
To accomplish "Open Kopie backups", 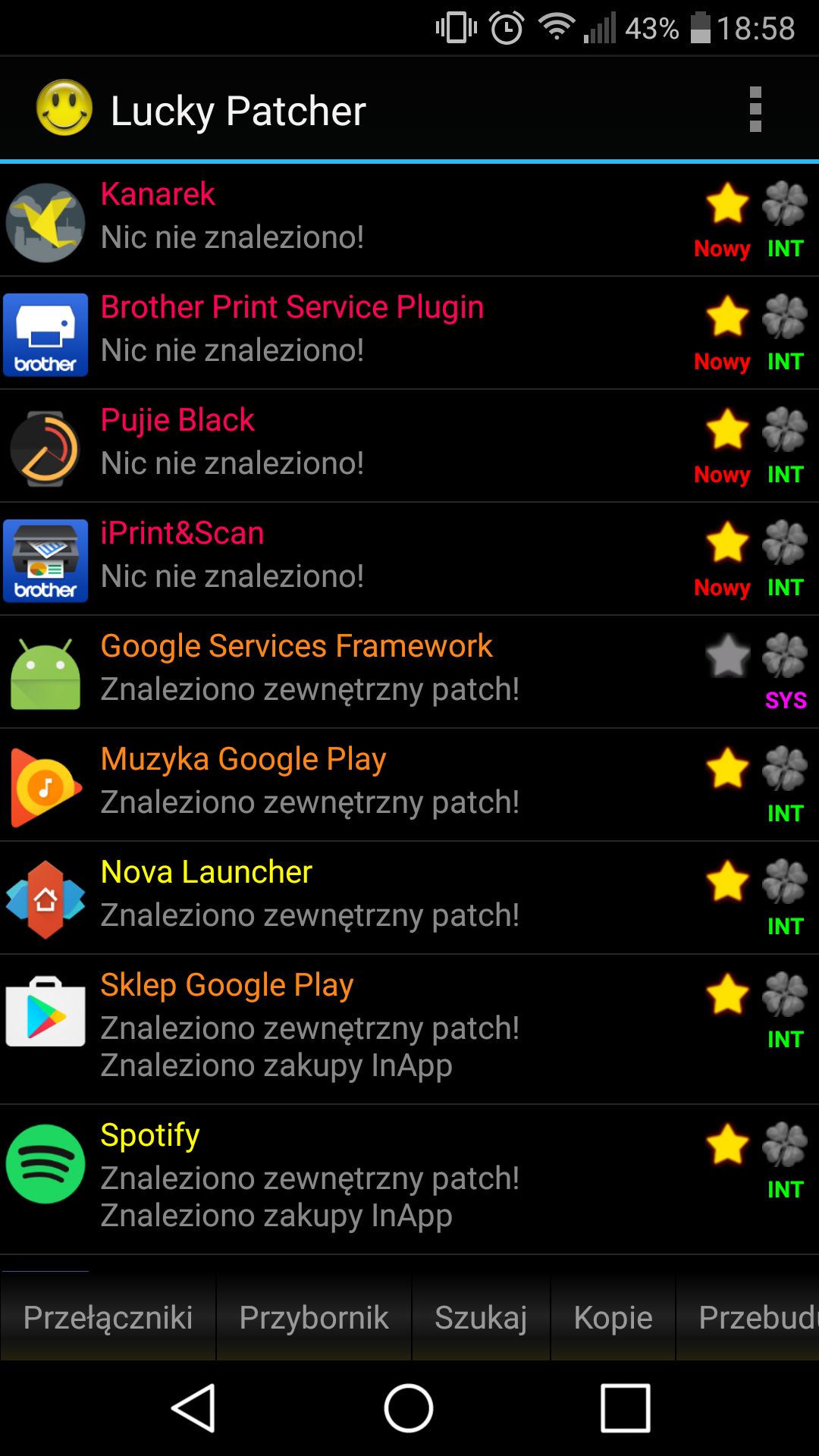I will coord(613,1317).
